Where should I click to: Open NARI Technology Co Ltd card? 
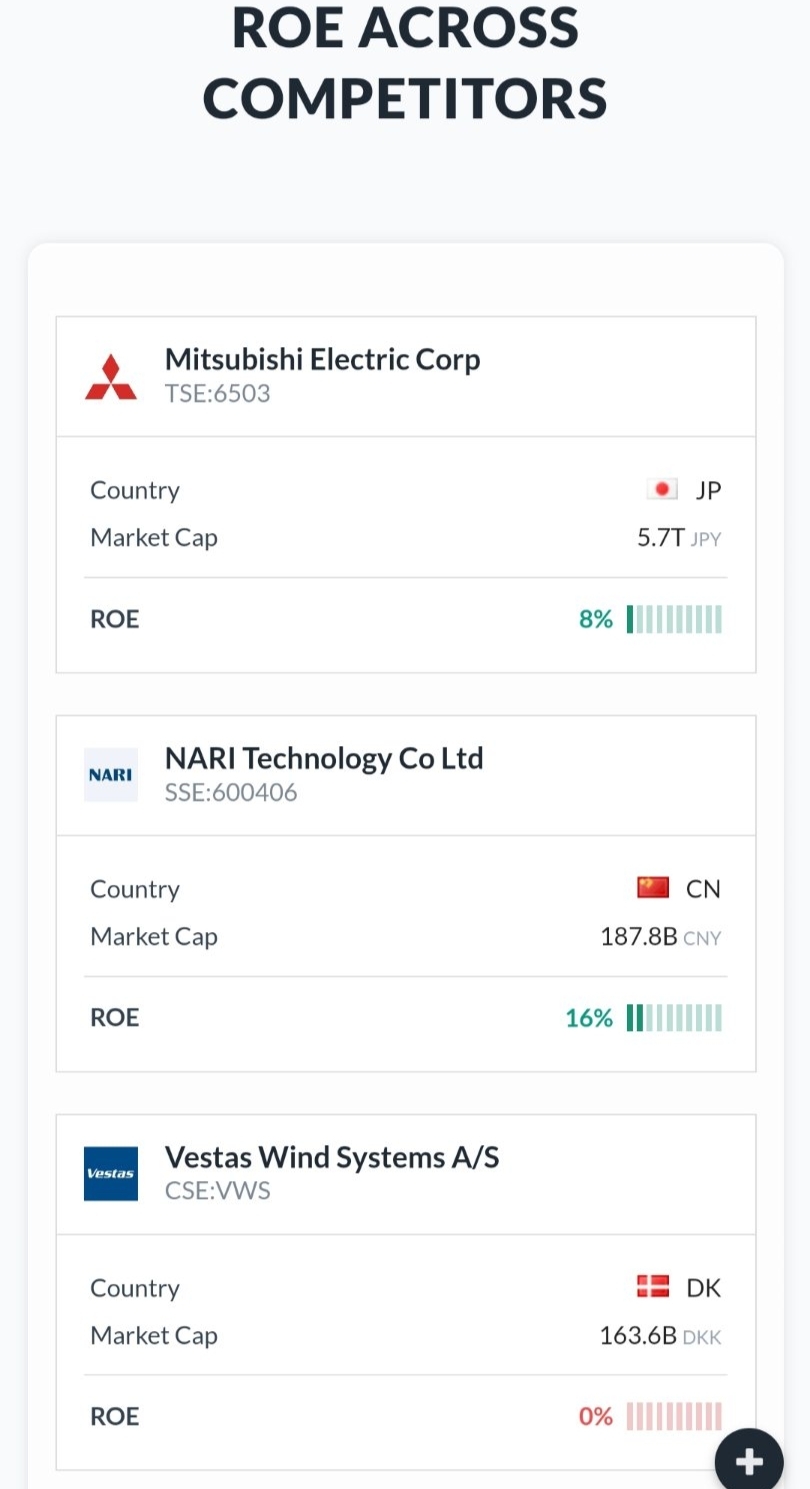(323, 759)
